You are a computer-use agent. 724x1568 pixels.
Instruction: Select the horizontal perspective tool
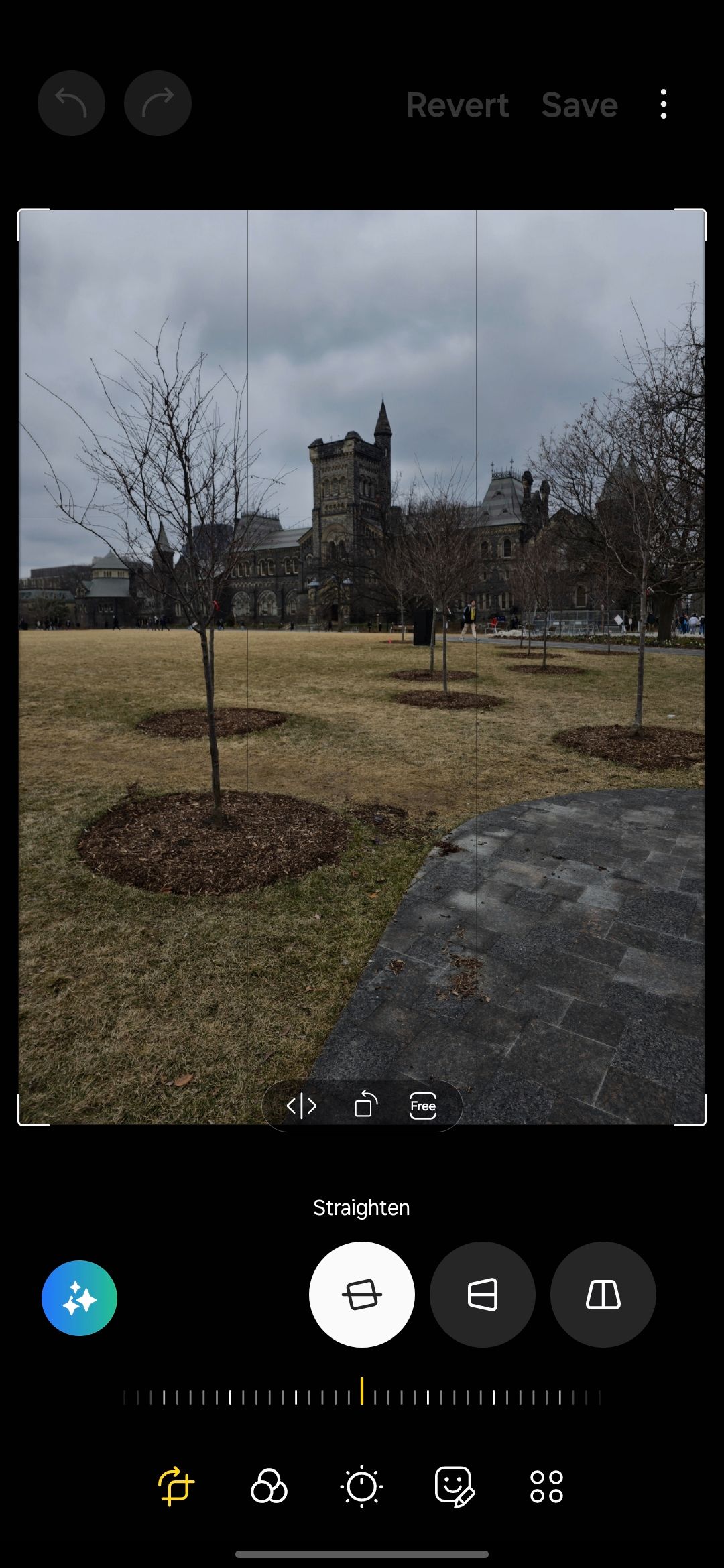[x=482, y=1294]
